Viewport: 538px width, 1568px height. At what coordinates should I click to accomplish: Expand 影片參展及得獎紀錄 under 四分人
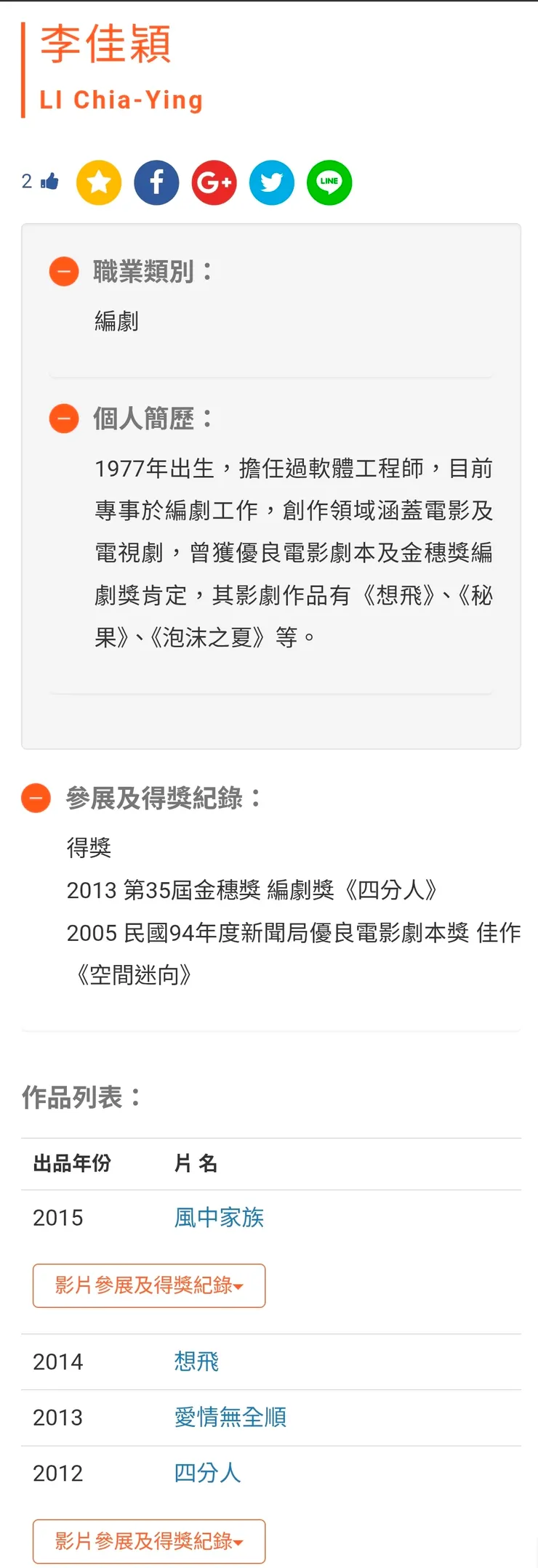tap(148, 1541)
